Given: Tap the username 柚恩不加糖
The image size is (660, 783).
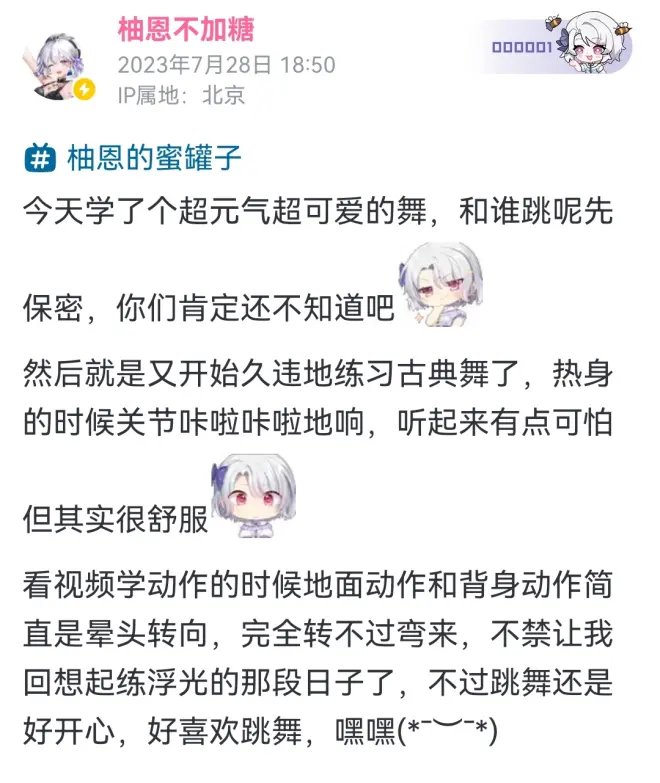Looking at the screenshot, I should click(x=186, y=31).
